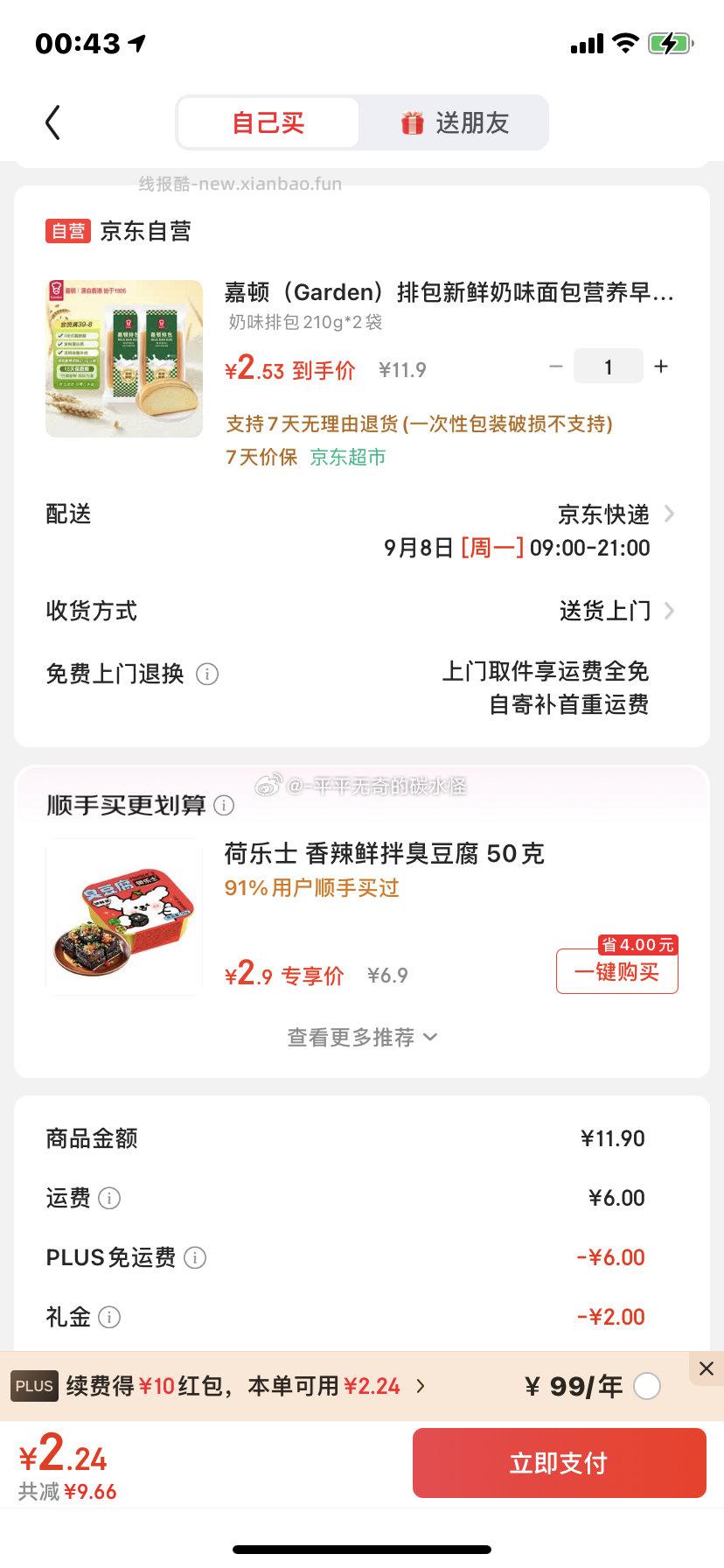
Task: Tap 一键购买 for the stinky tofu
Action: [x=616, y=971]
